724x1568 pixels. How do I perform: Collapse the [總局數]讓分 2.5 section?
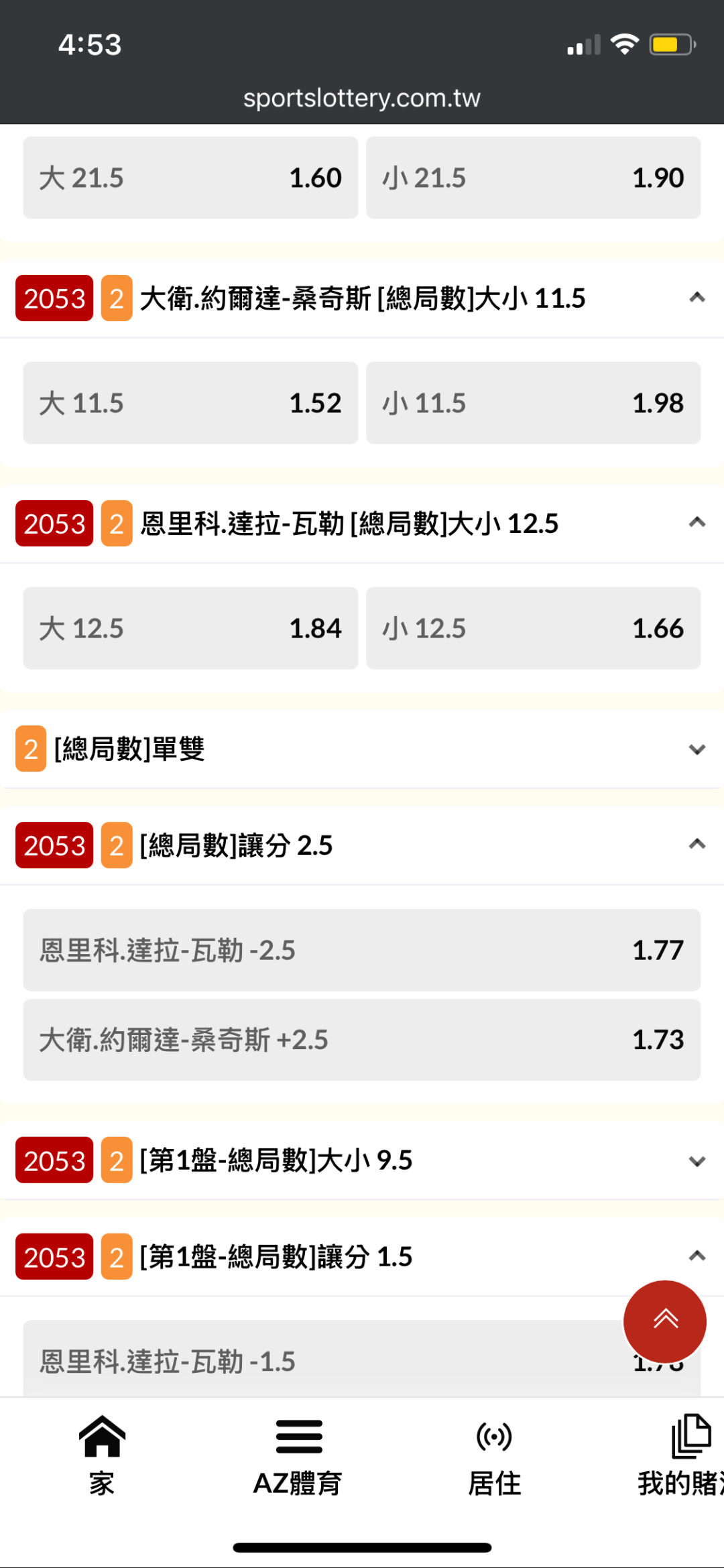click(x=697, y=845)
